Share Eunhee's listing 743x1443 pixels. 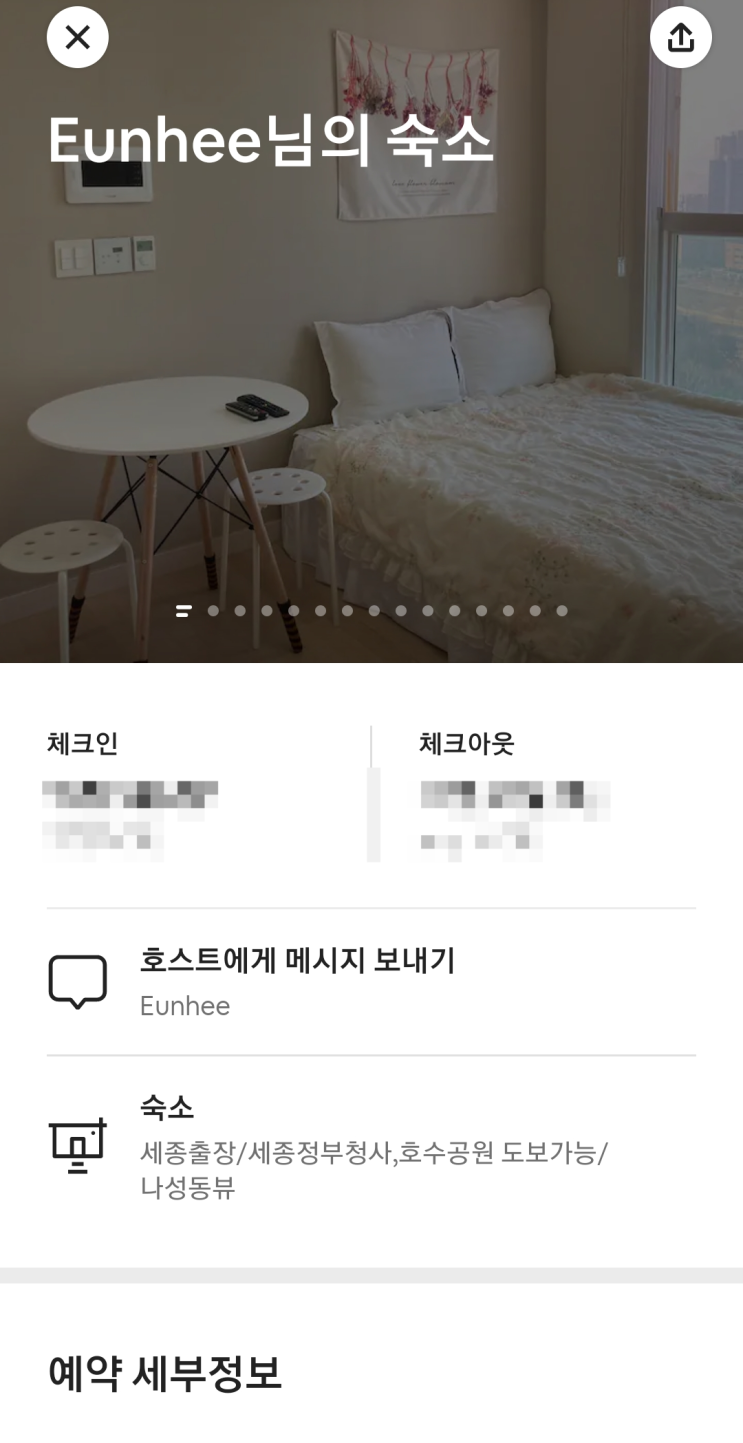point(680,38)
